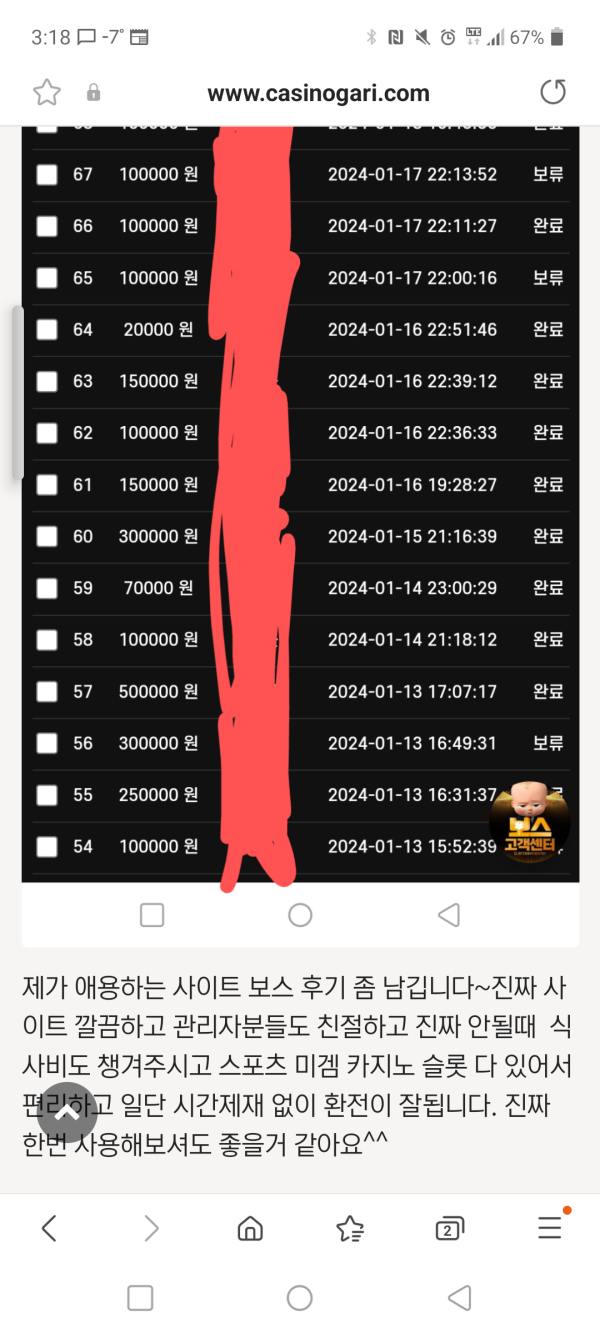Jump to the top with the floating arrow button
The height and width of the screenshot is (1333, 600).
pos(68,1113)
